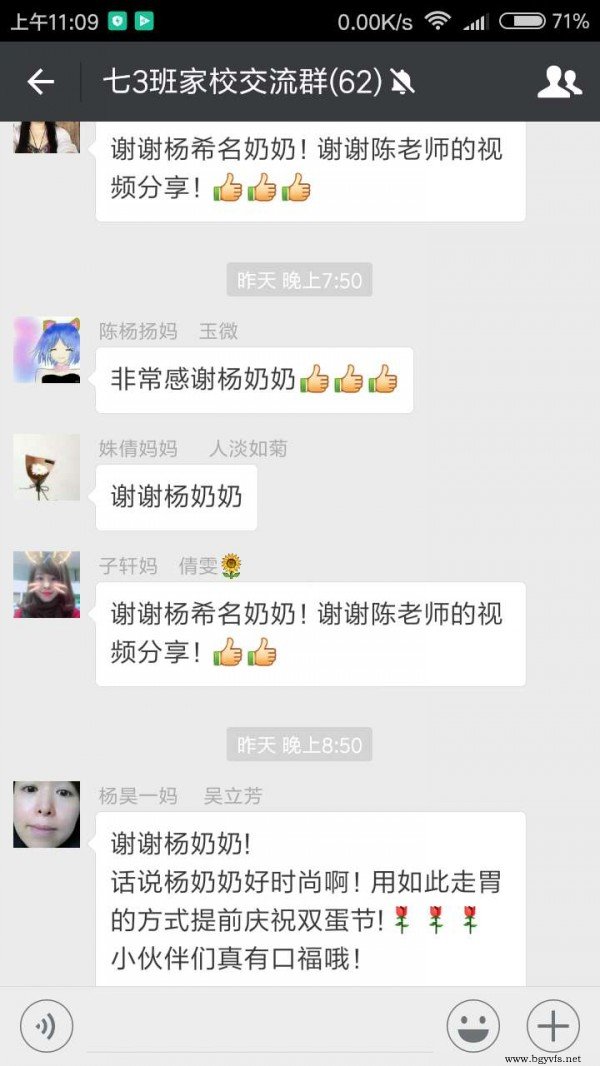
Task: View 子轩妈's profile avatar
Action: coord(46,584)
